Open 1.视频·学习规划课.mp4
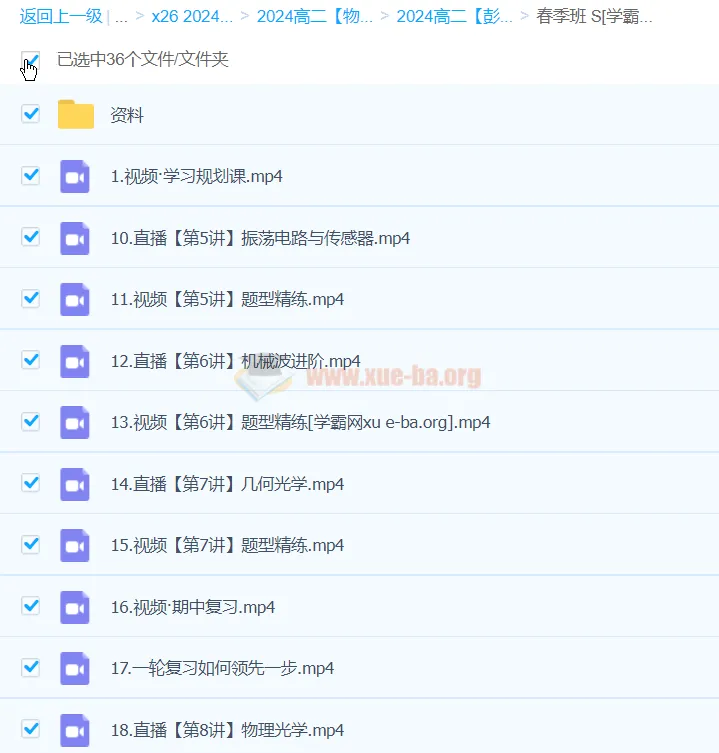Image resolution: width=719 pixels, height=753 pixels. [196, 176]
